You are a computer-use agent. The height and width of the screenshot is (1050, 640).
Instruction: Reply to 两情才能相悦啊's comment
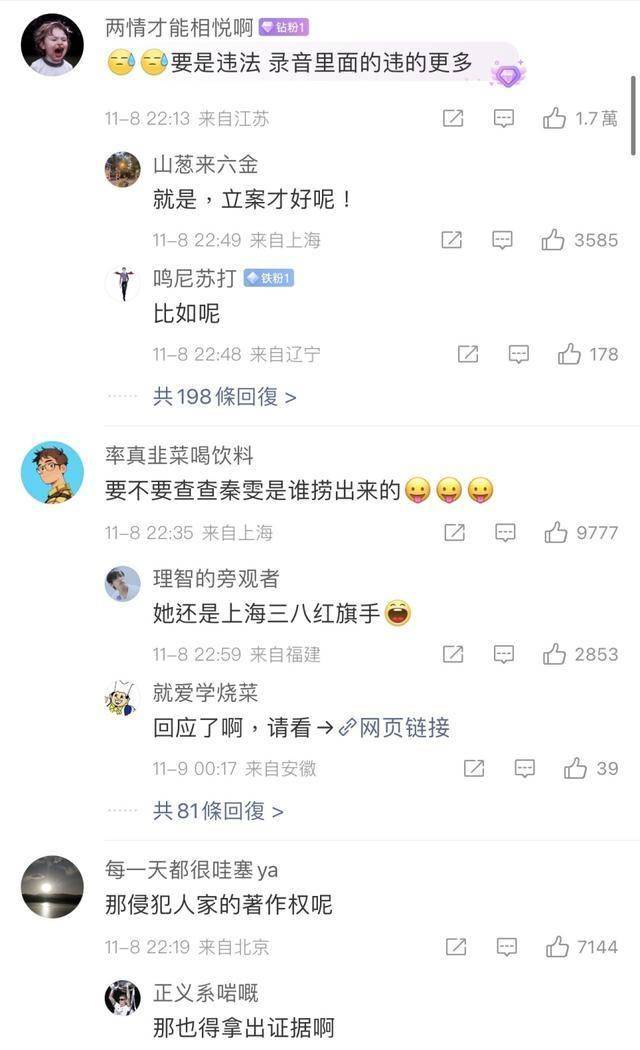[x=505, y=119]
